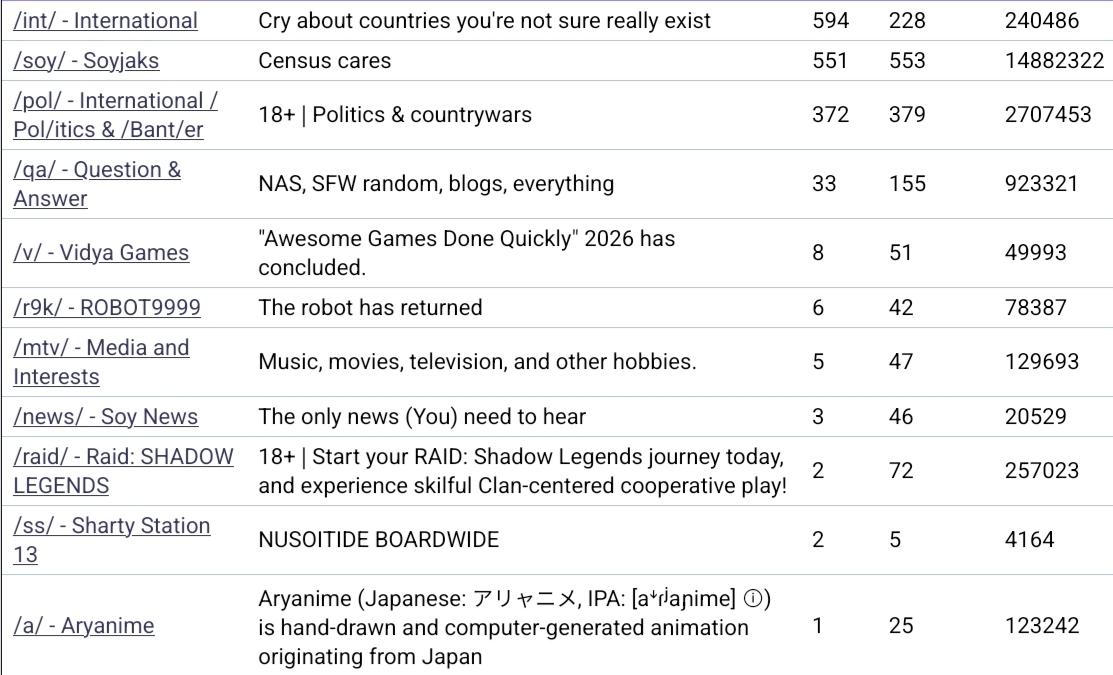Screen dimensions: 1113x675
Task: Go to /ss/ - Sharty Station 13
Action: [112, 526]
